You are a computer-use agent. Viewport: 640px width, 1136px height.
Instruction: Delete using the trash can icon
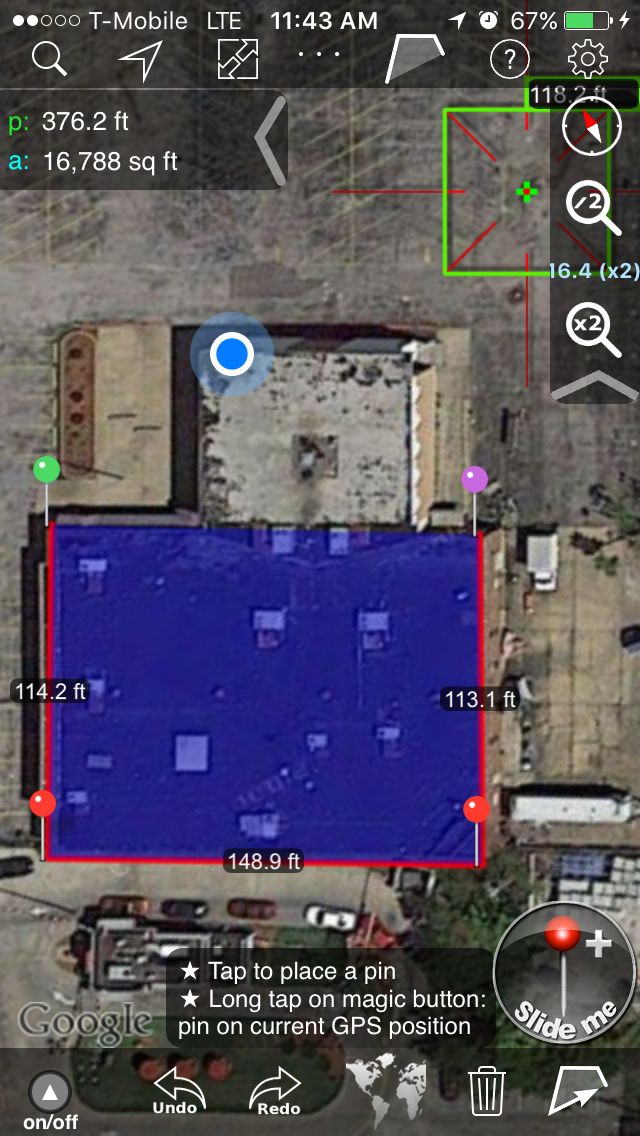487,1091
